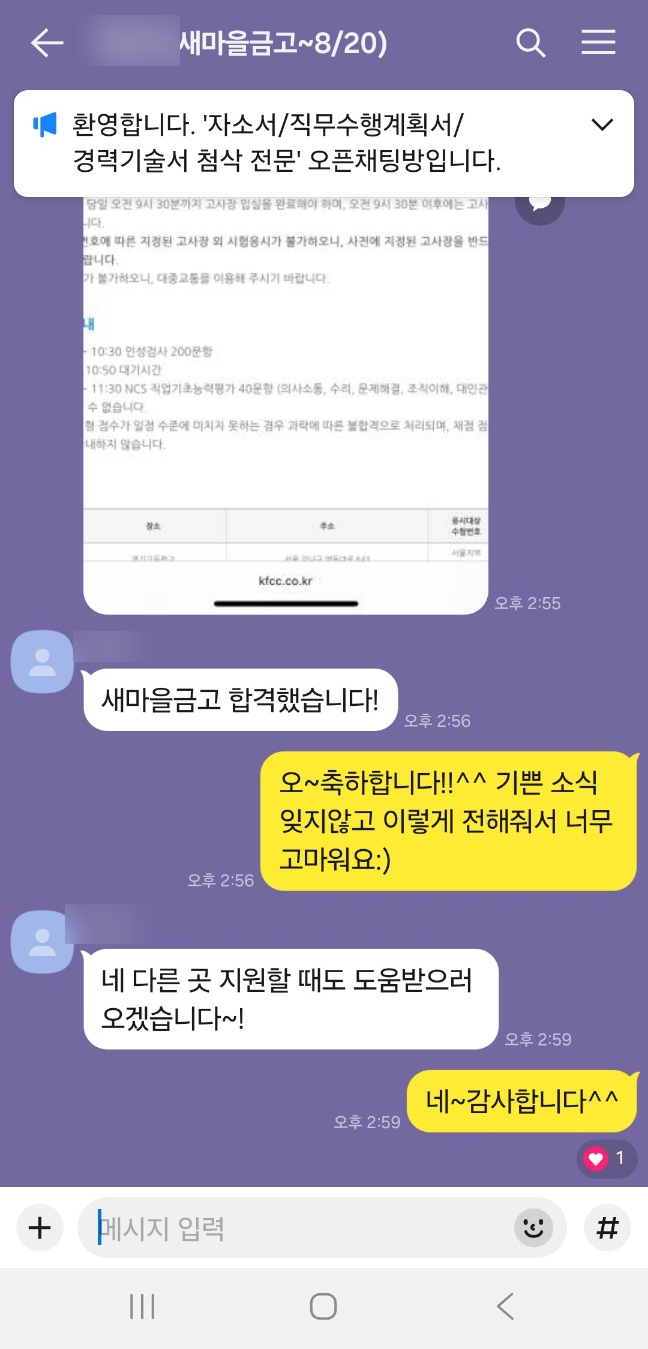The height and width of the screenshot is (1349, 648).
Task: Search within this chat room
Action: tap(530, 42)
